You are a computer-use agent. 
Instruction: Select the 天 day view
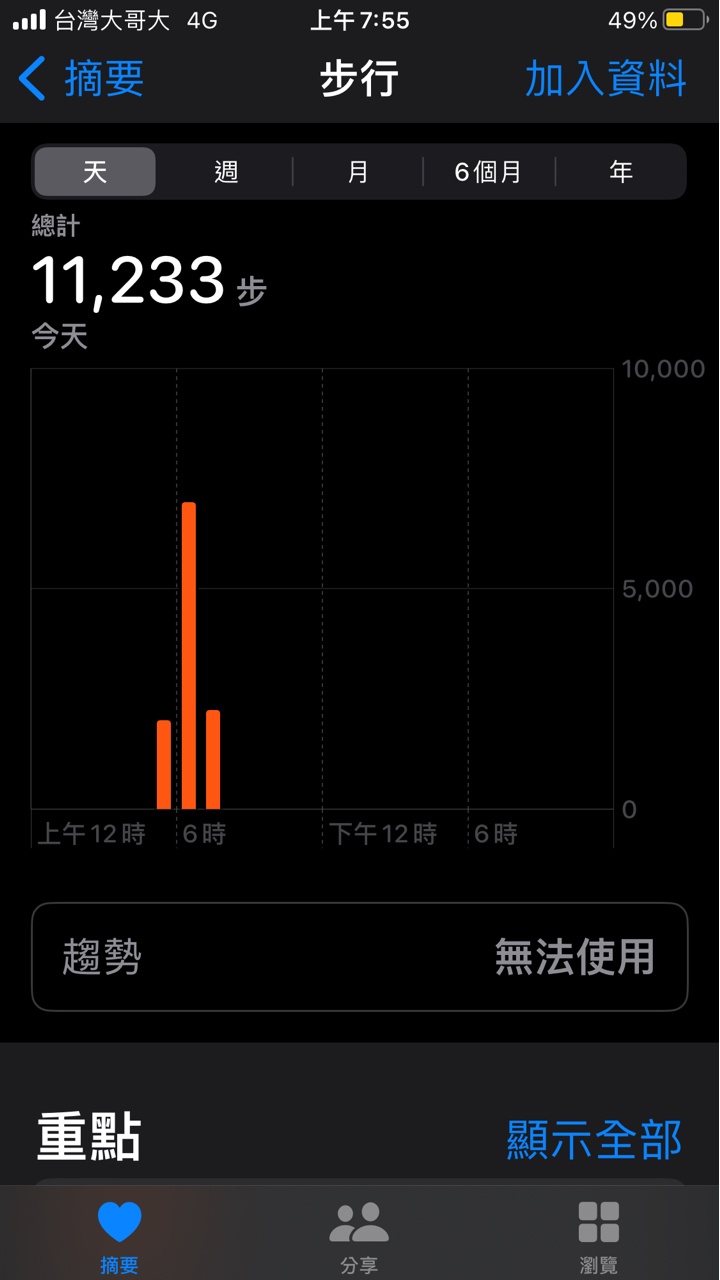coord(95,172)
